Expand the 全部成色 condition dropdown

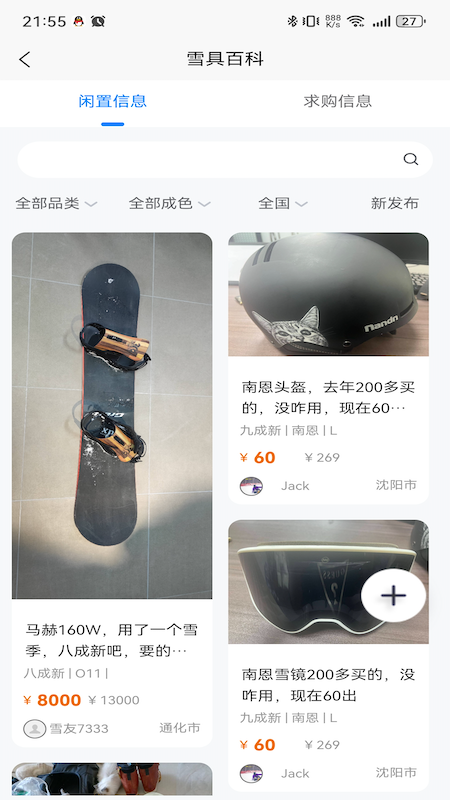tap(169, 204)
